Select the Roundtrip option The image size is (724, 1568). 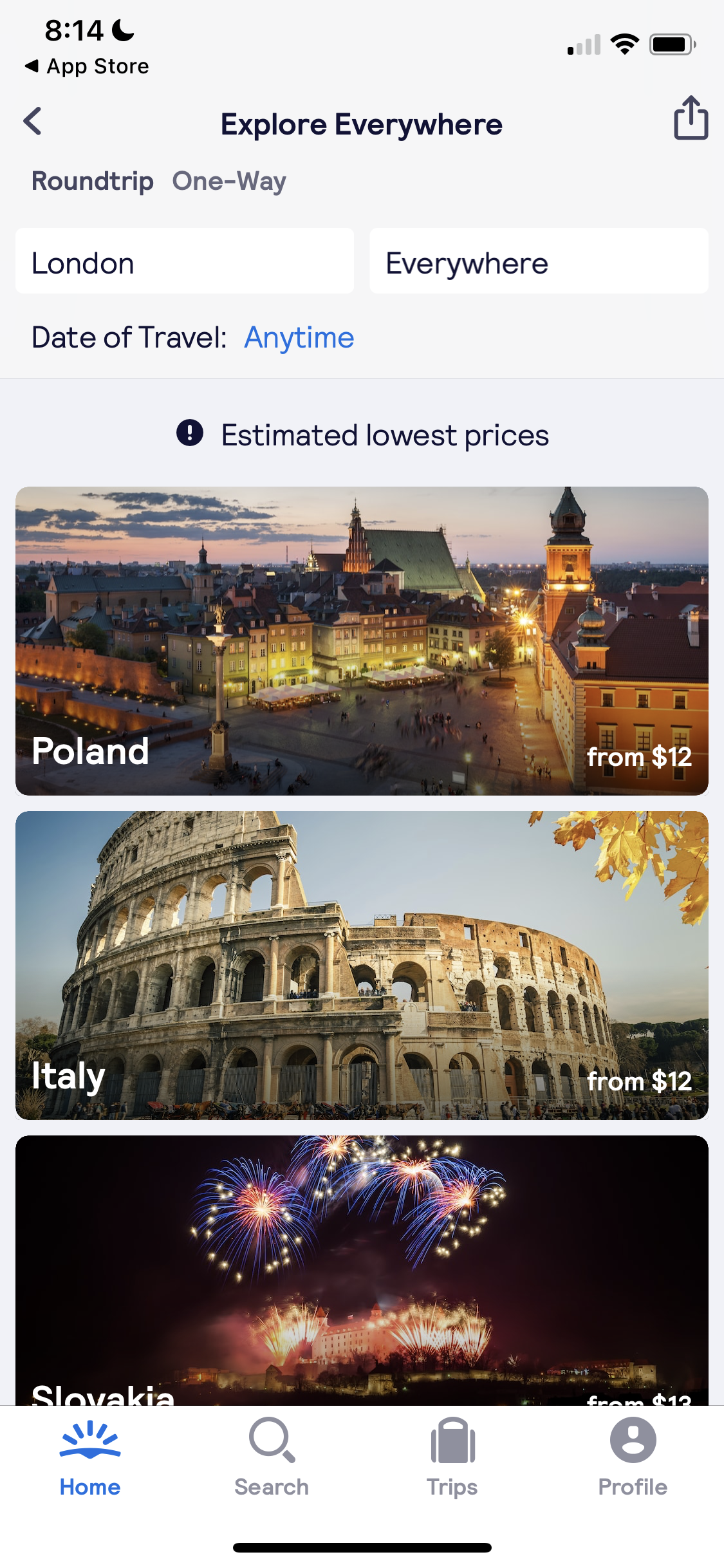click(93, 182)
